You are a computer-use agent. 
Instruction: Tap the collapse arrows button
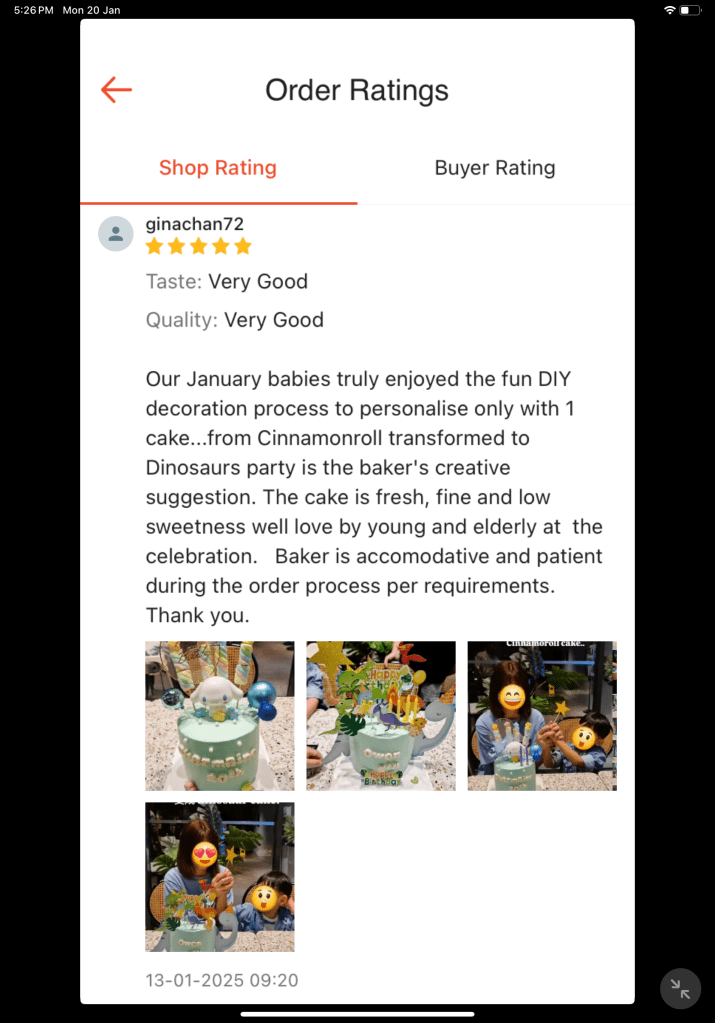[x=681, y=989]
